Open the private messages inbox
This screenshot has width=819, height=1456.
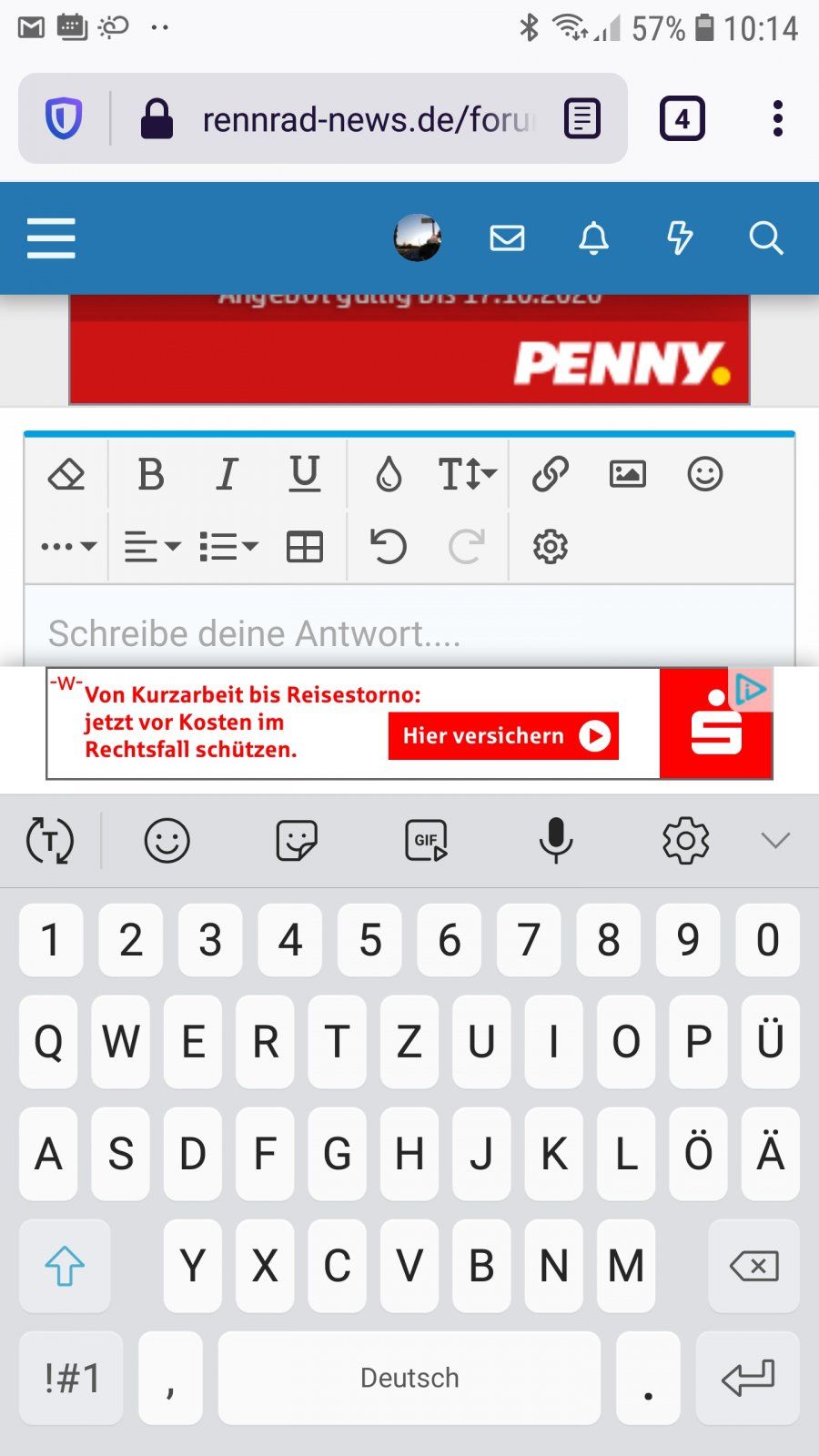click(507, 238)
